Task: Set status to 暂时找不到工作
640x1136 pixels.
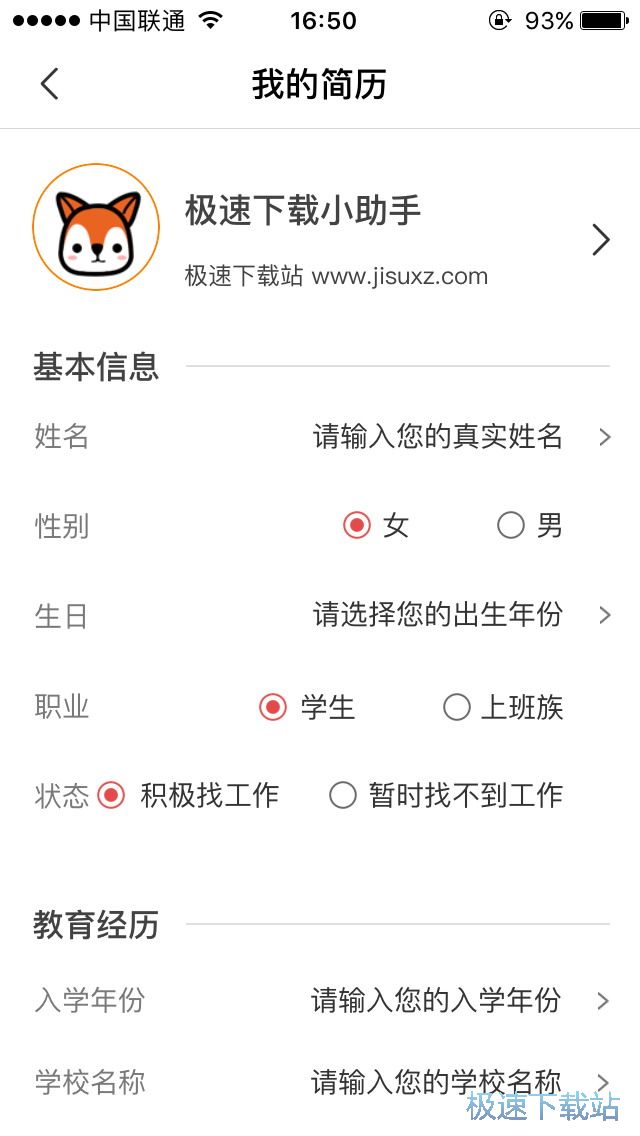Action: [x=343, y=796]
